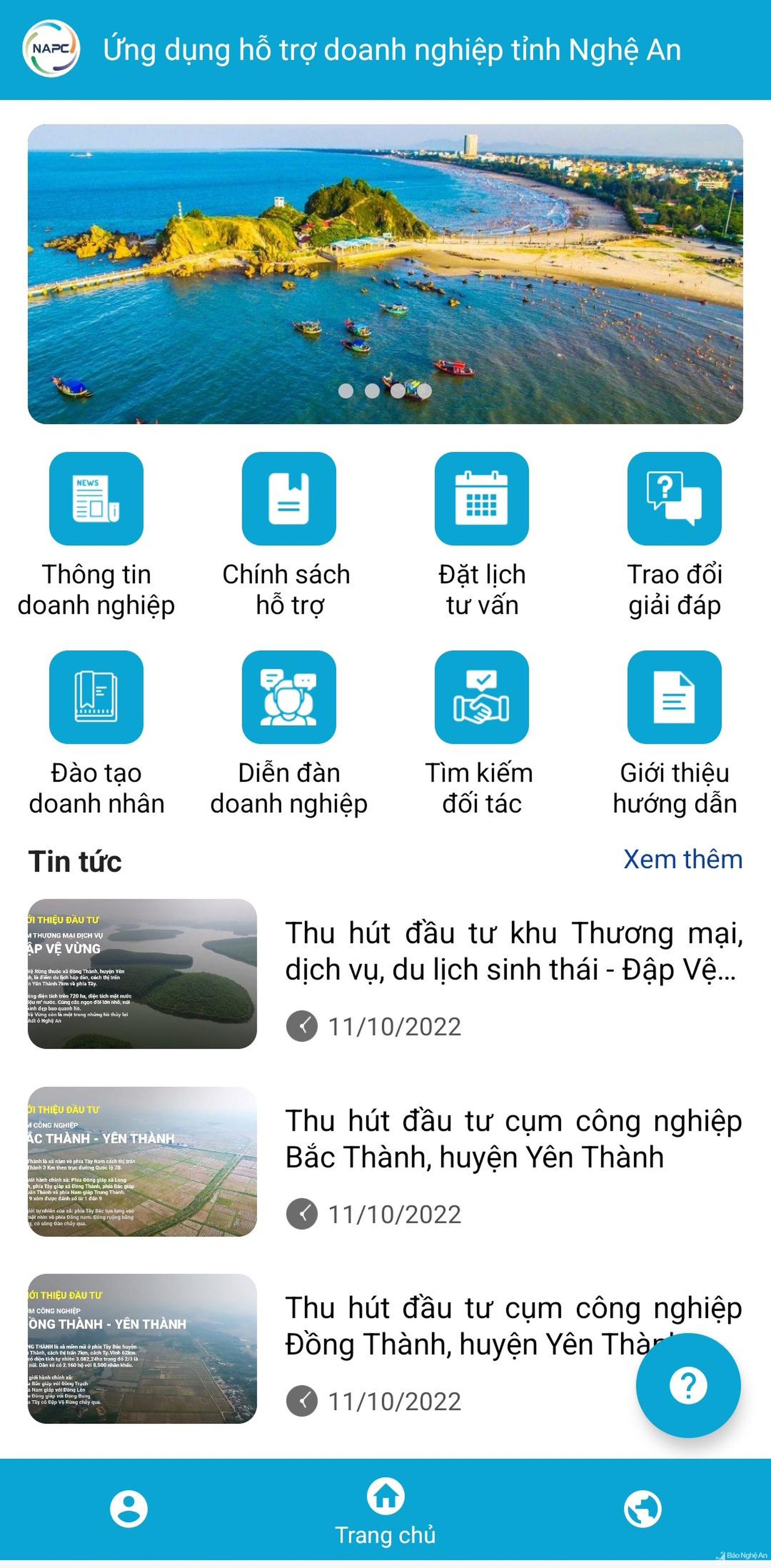This screenshot has width=771, height=1568.
Task: Open Thông tin doanh nghiệp
Action: pos(96,498)
